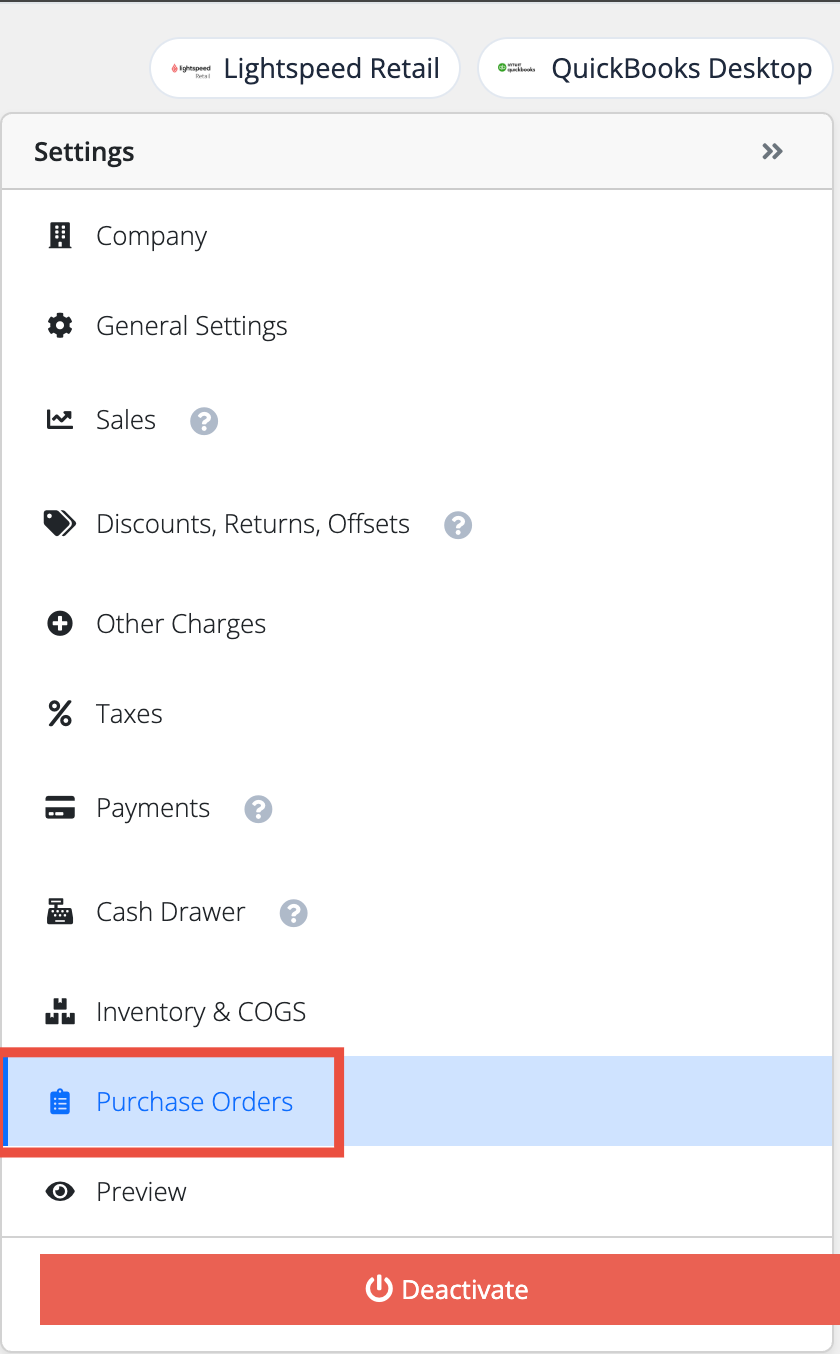Viewport: 840px width, 1354px height.
Task: Open Company settings
Action: (x=417, y=236)
